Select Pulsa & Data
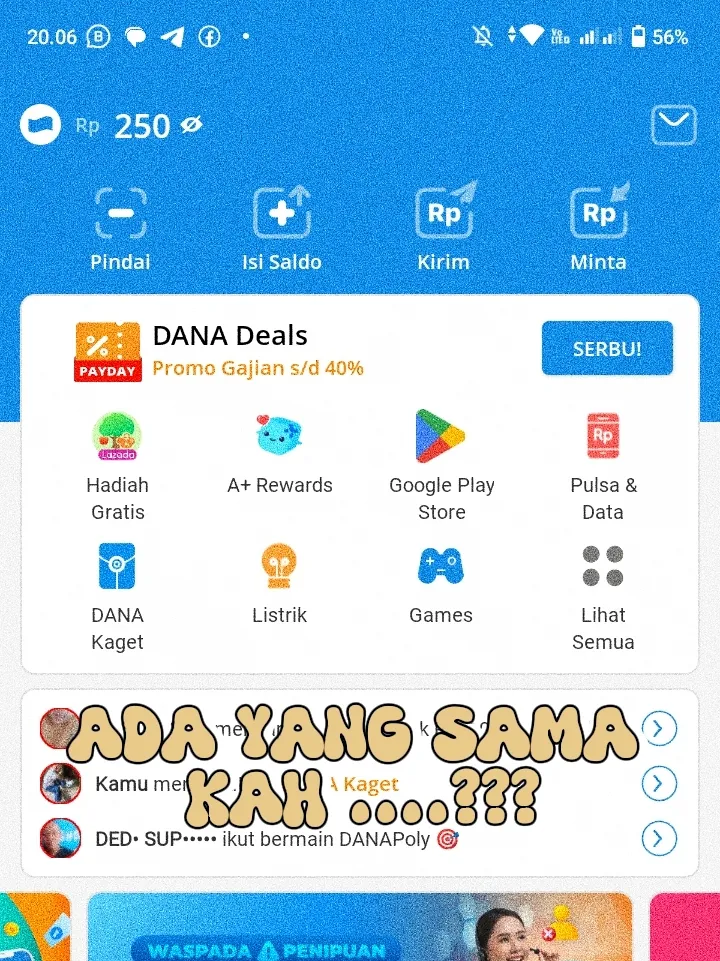Viewport: 720px width, 961px height. tap(603, 466)
